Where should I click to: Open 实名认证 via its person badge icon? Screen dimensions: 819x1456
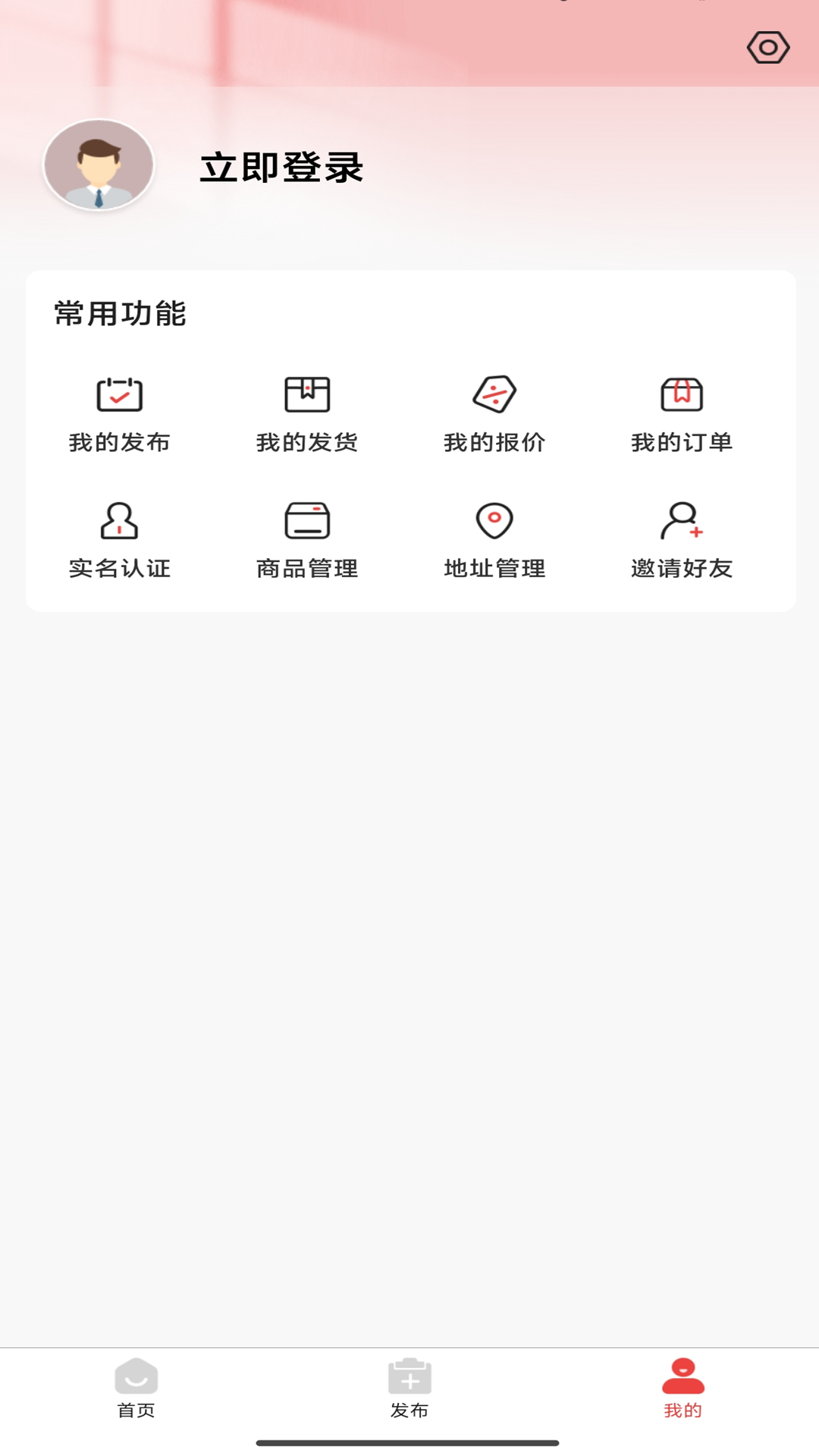click(x=118, y=521)
